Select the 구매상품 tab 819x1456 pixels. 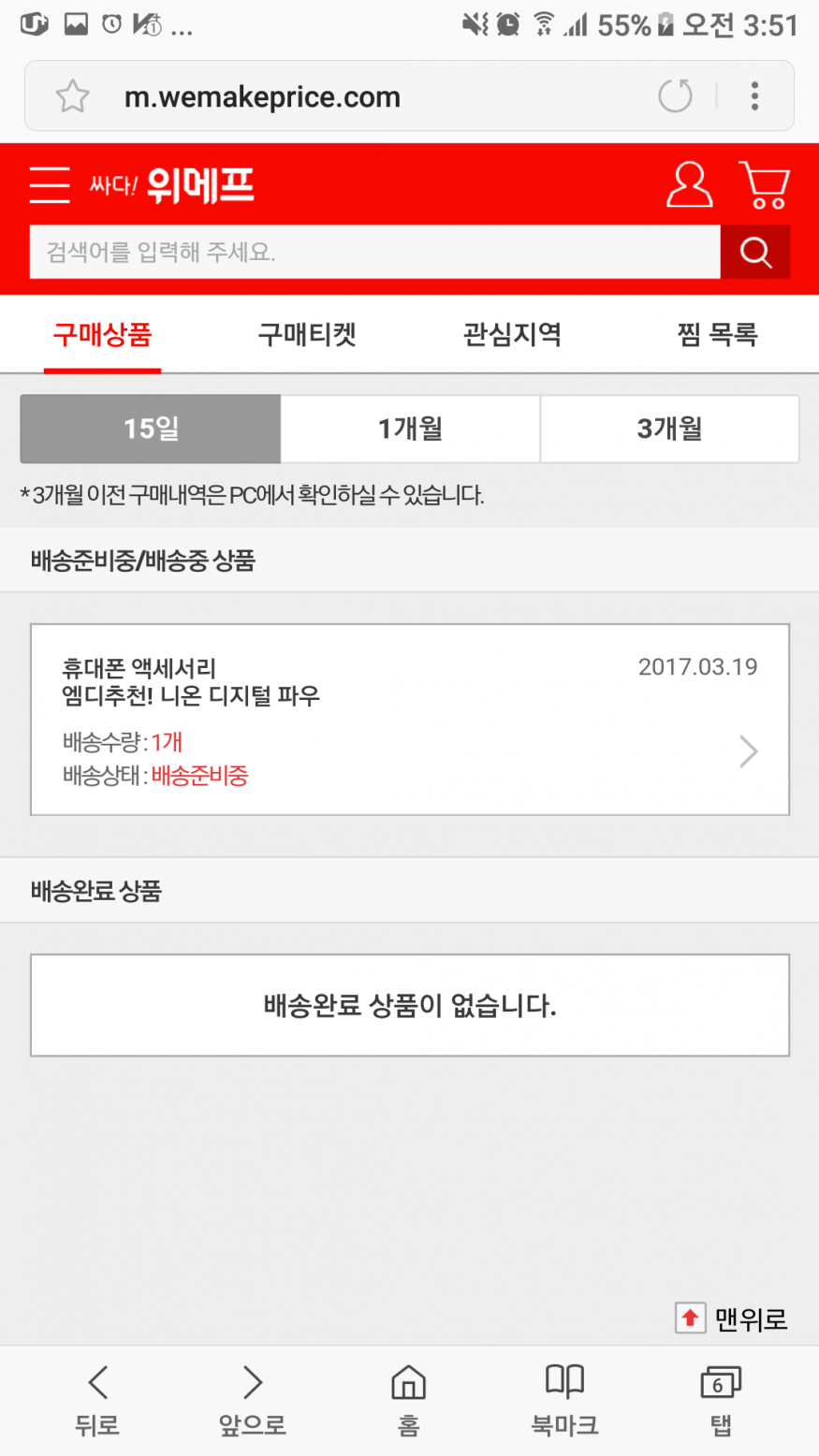(x=102, y=334)
